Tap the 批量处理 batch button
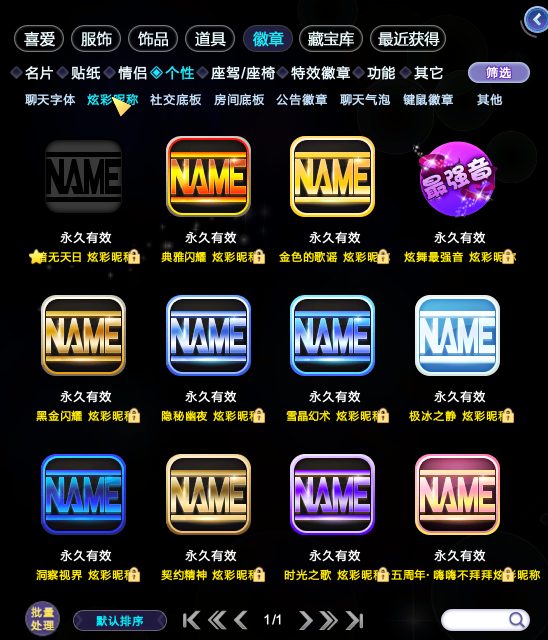 point(42,618)
